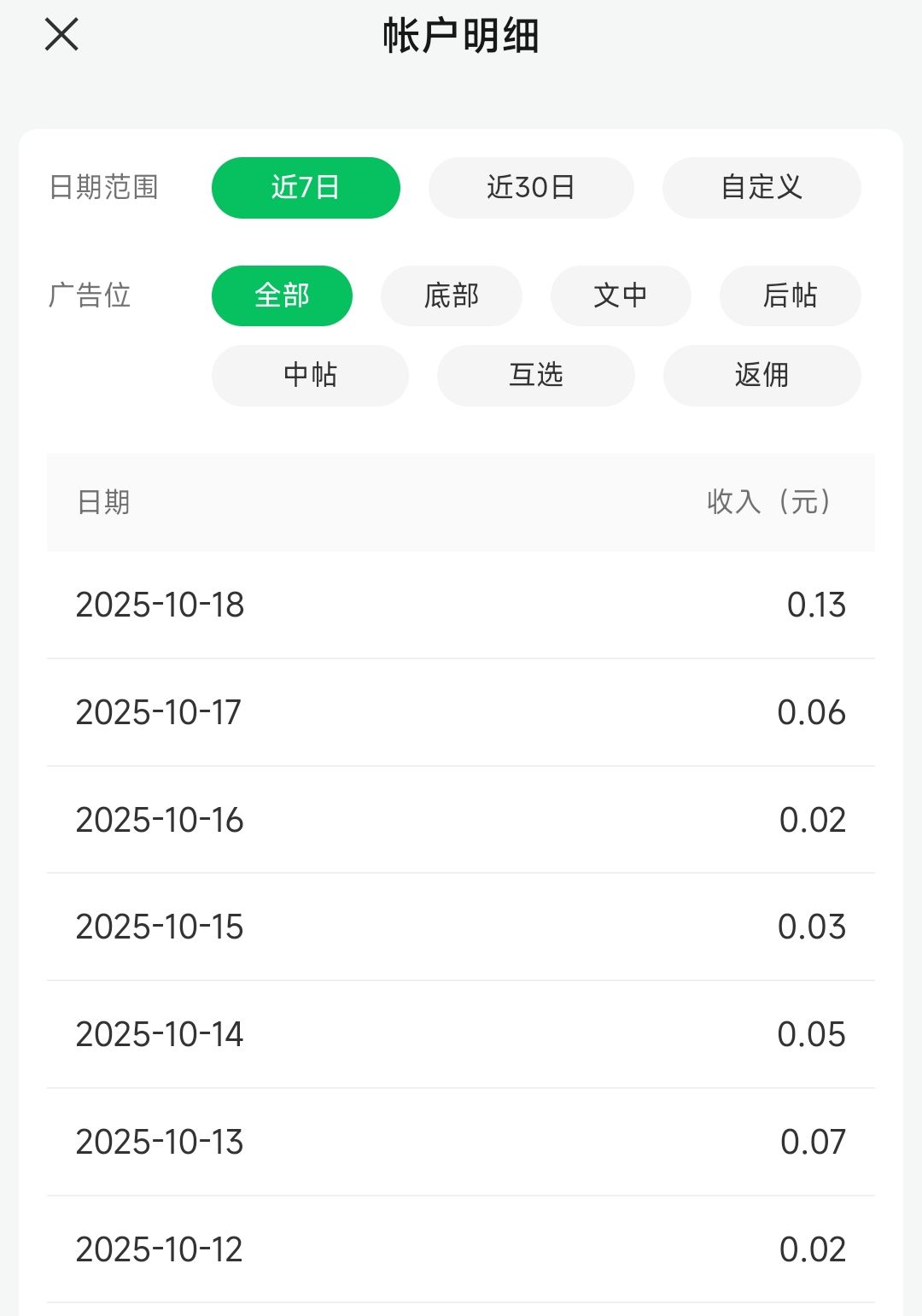Screen dimensions: 922x1316
Task: Filter by 中帖 ad slot
Action: click(310, 375)
